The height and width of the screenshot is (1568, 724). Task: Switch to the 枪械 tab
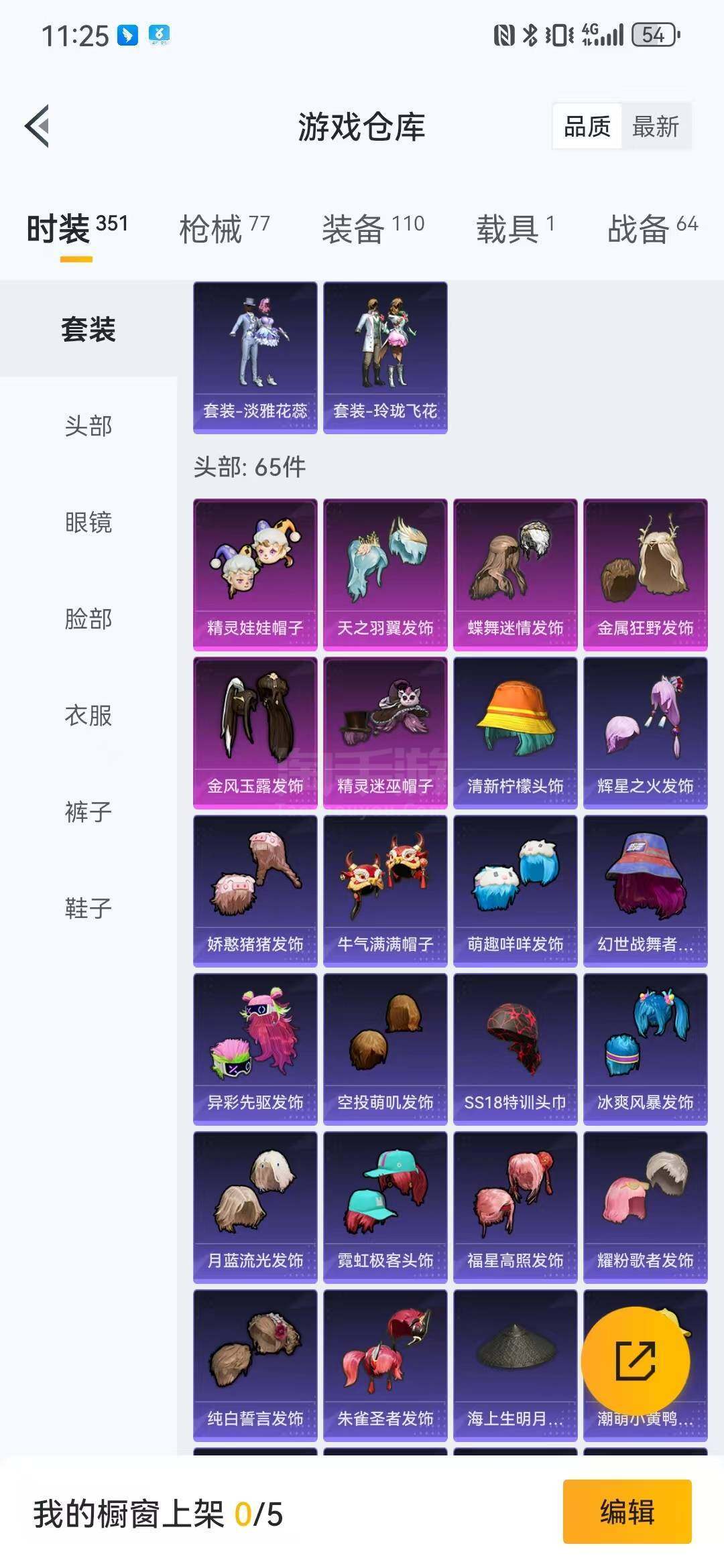point(224,229)
